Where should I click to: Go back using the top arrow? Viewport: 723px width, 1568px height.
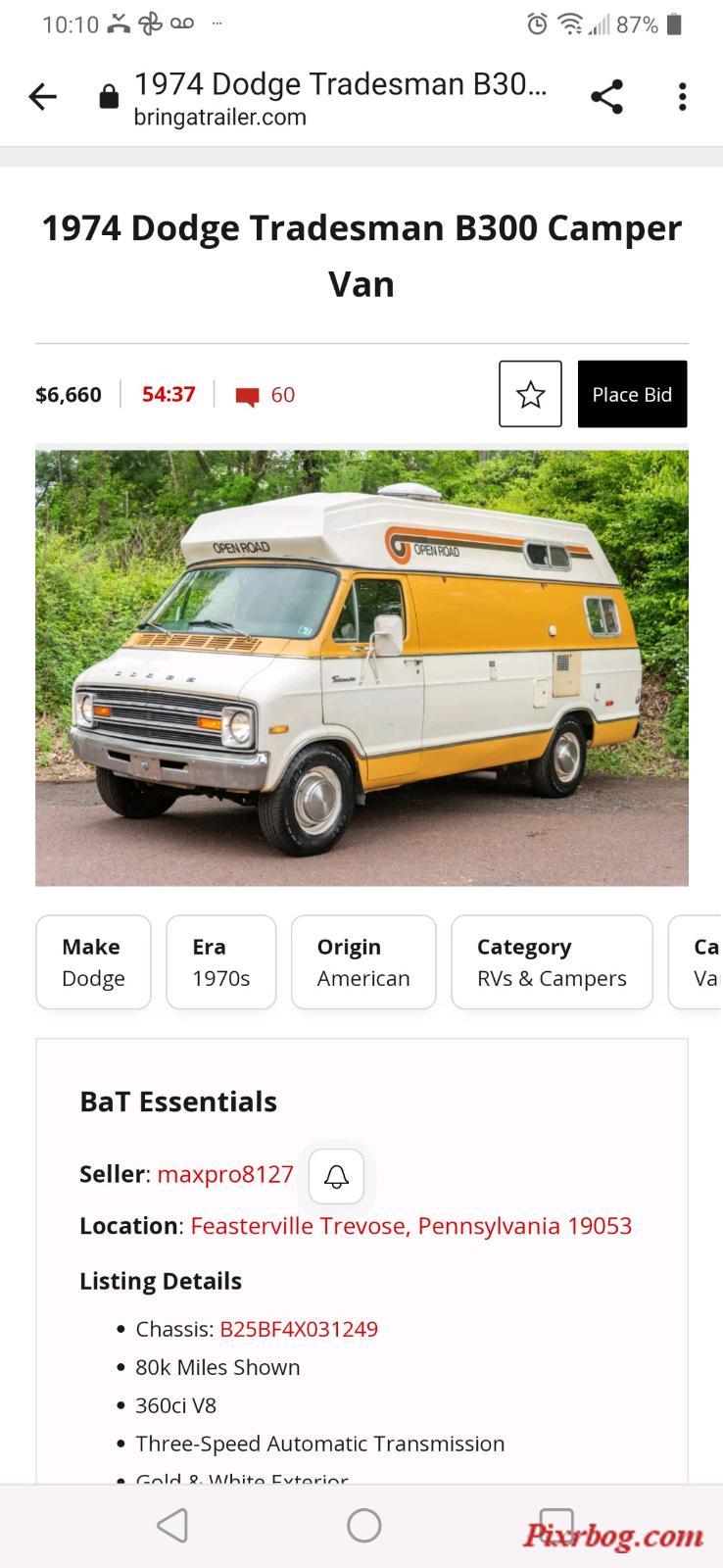click(42, 97)
